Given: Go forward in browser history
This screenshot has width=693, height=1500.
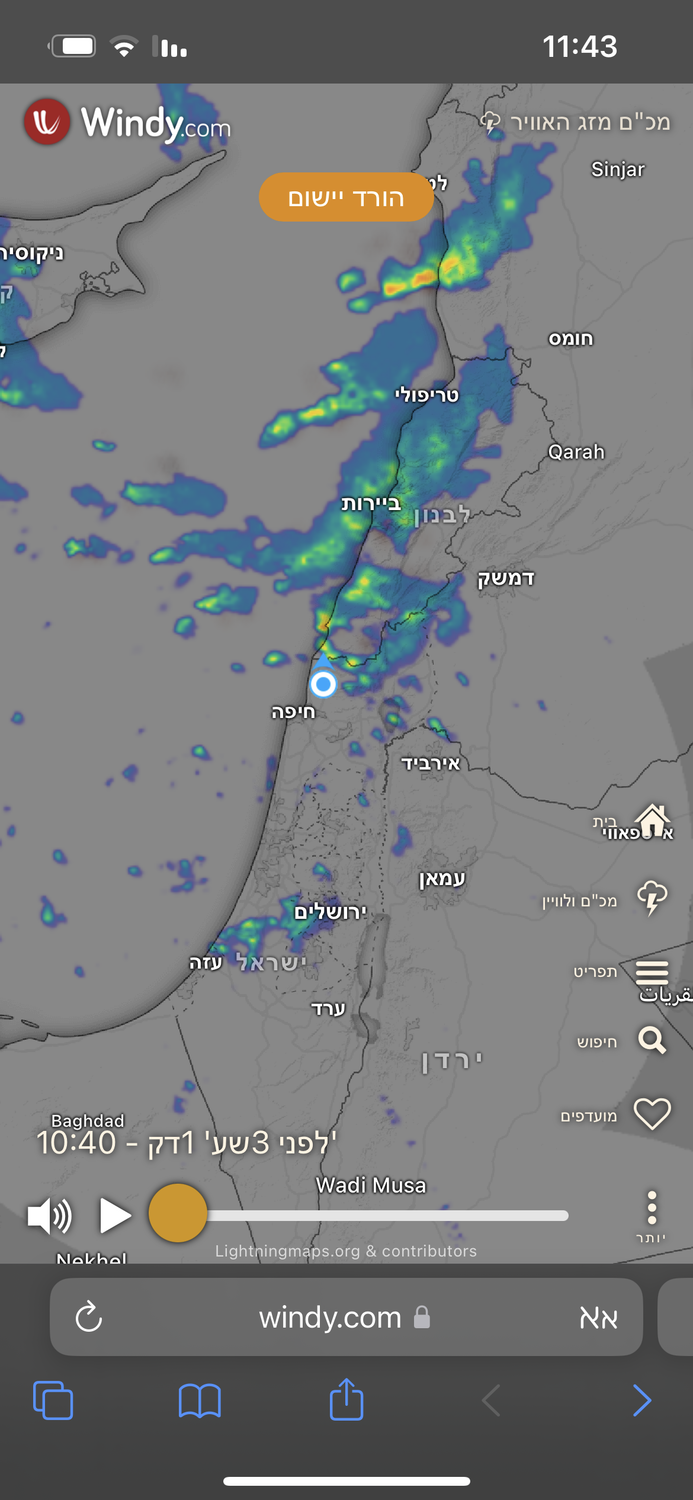Looking at the screenshot, I should [641, 1400].
